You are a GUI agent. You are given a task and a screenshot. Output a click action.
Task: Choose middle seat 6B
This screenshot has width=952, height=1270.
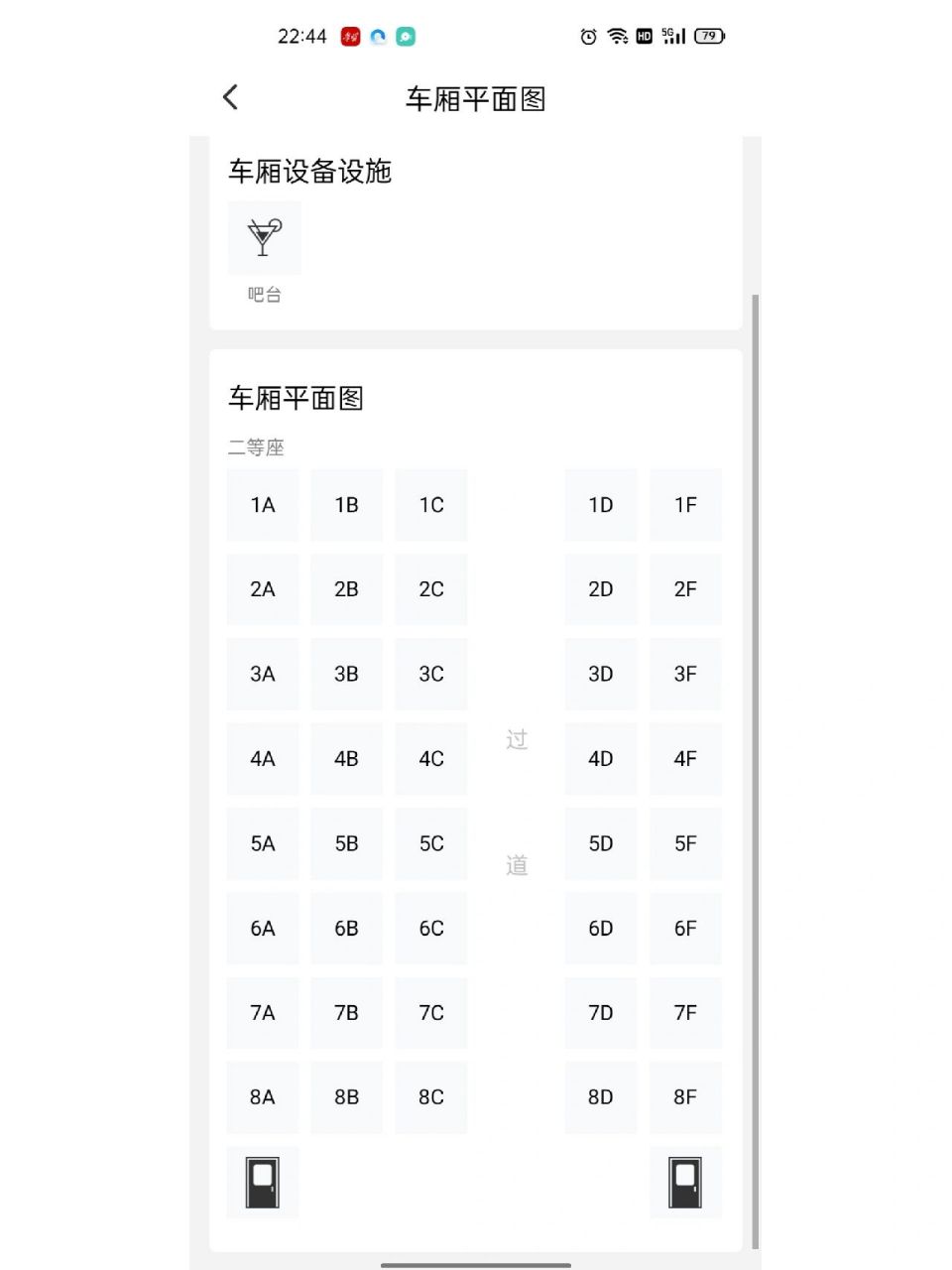[346, 929]
